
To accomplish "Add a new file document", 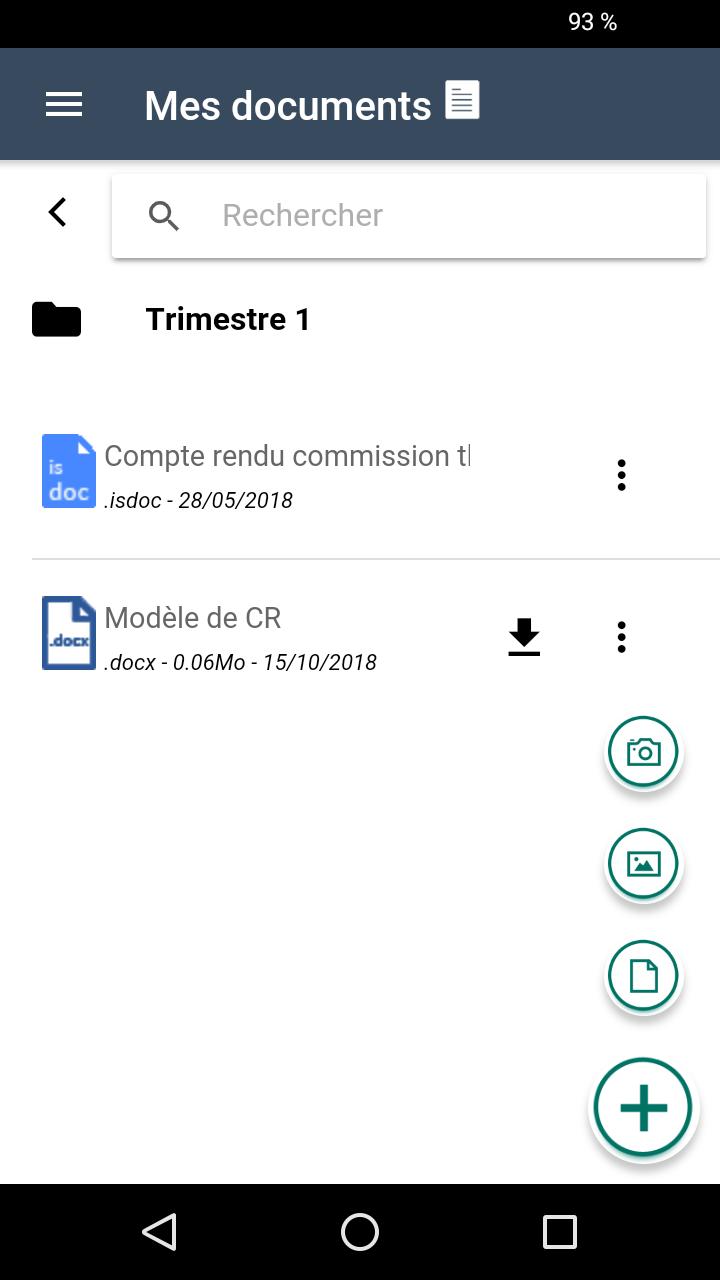I will [x=643, y=976].
